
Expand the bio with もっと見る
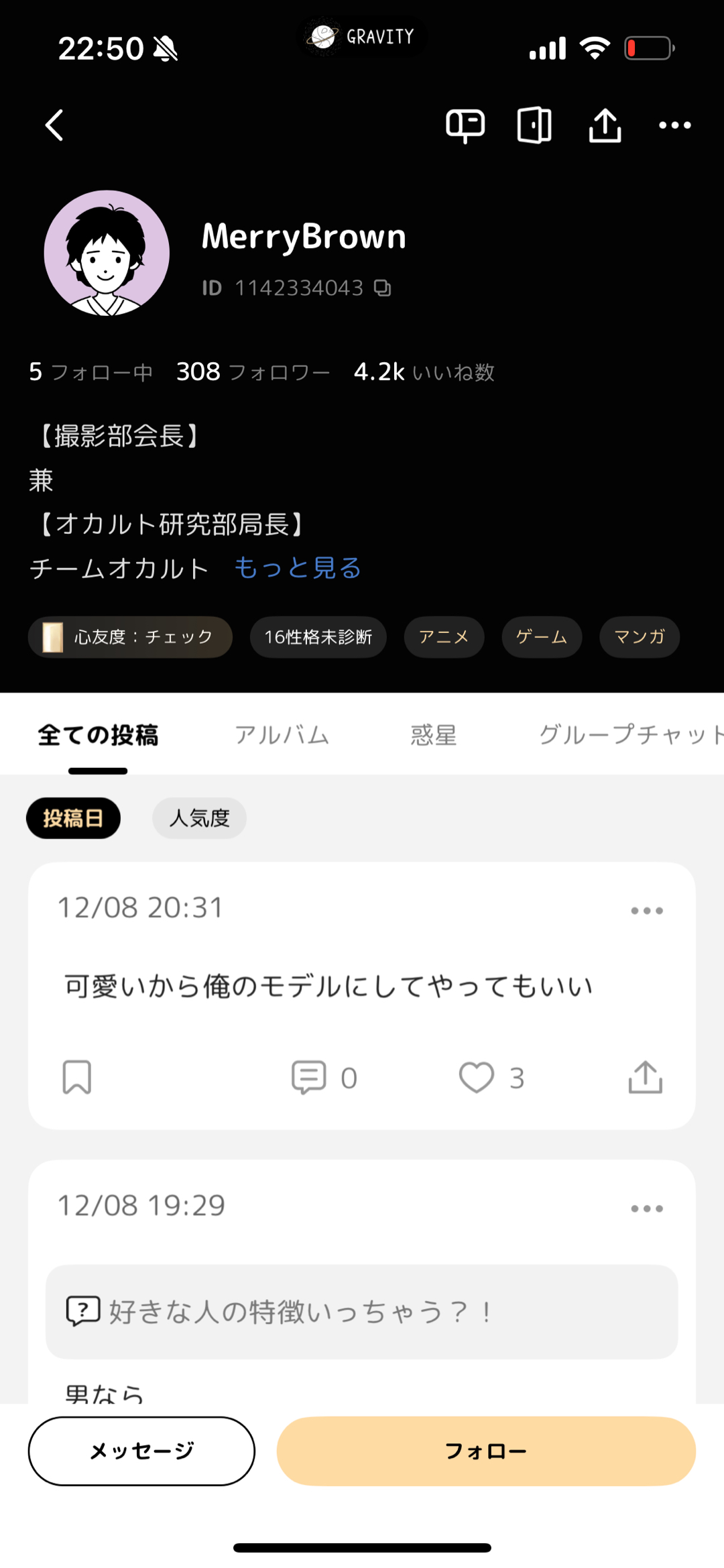pos(297,567)
